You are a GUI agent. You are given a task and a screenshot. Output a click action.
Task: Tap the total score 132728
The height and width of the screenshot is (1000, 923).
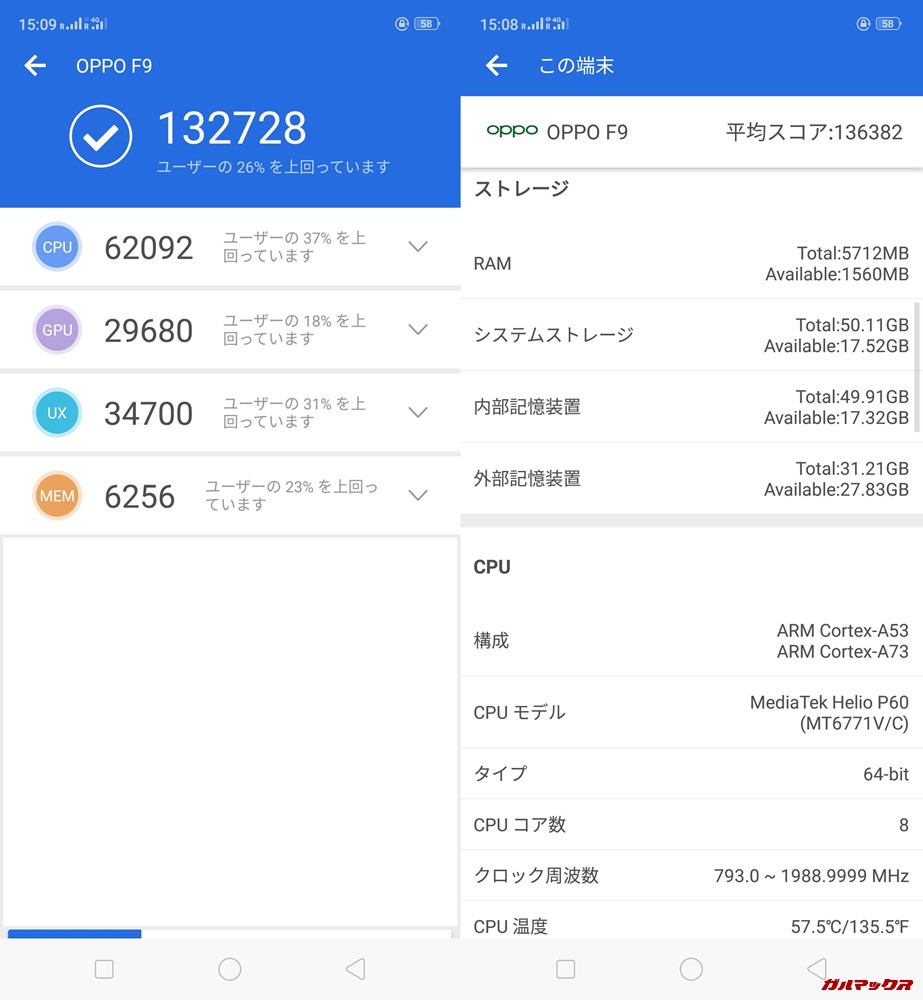coord(232,128)
